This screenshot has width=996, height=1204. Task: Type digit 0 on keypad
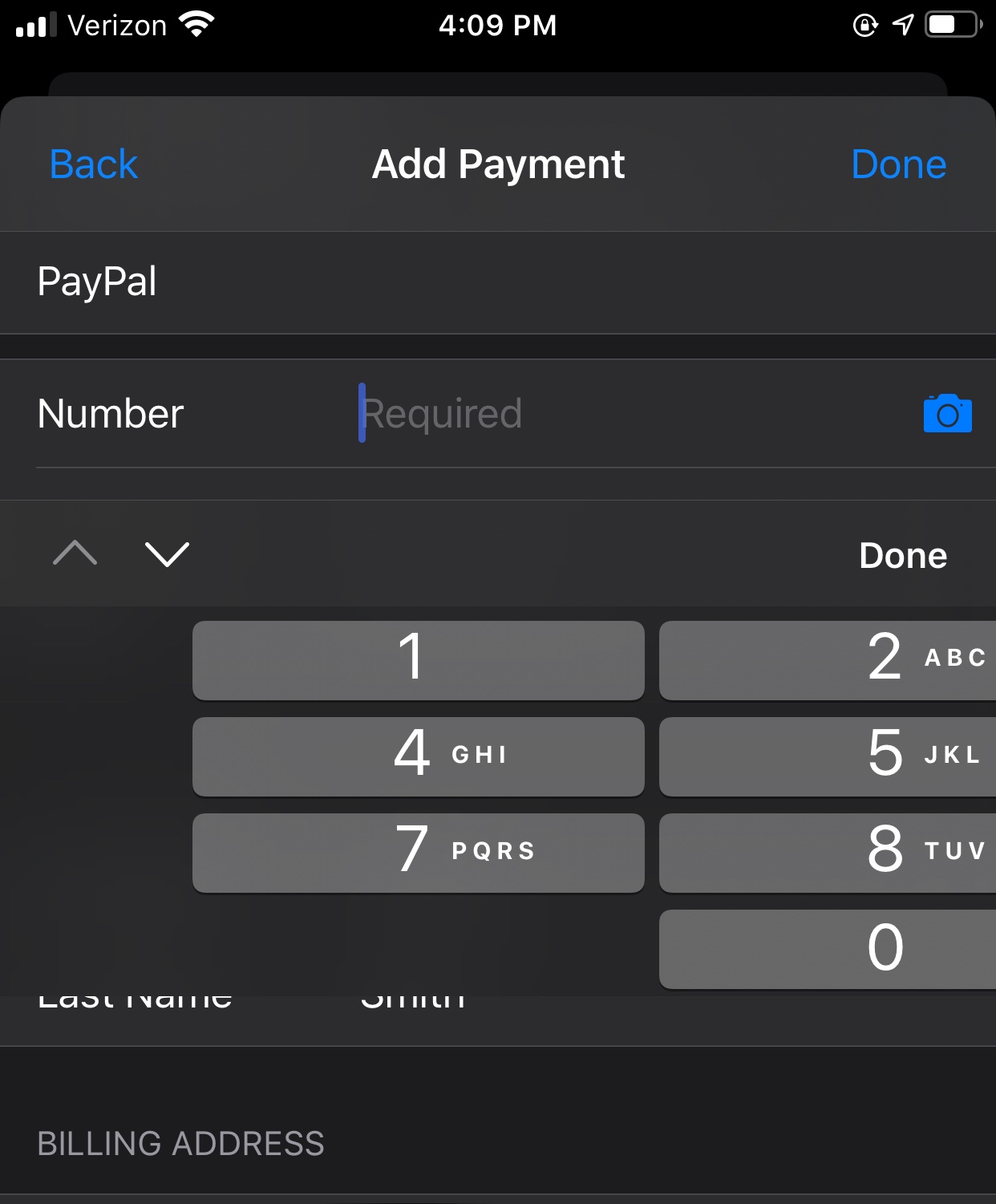click(x=828, y=948)
